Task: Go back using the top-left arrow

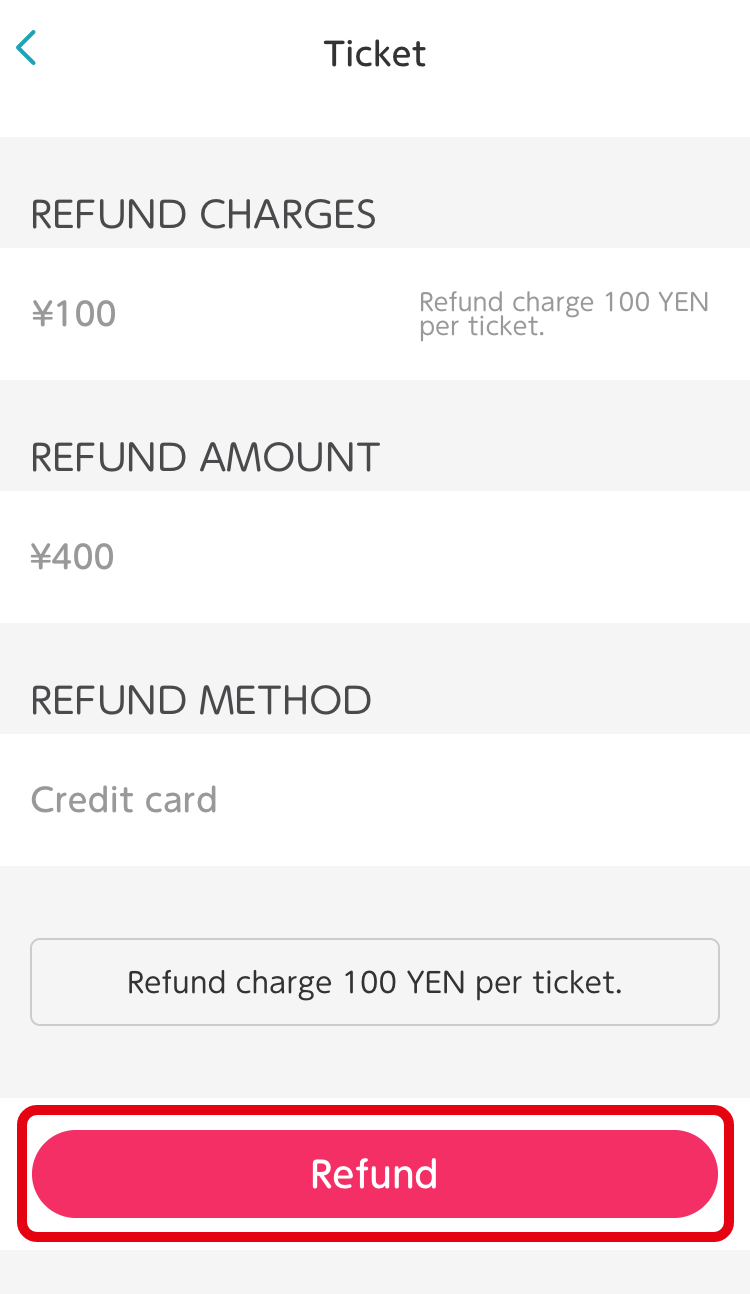Action: click(27, 48)
